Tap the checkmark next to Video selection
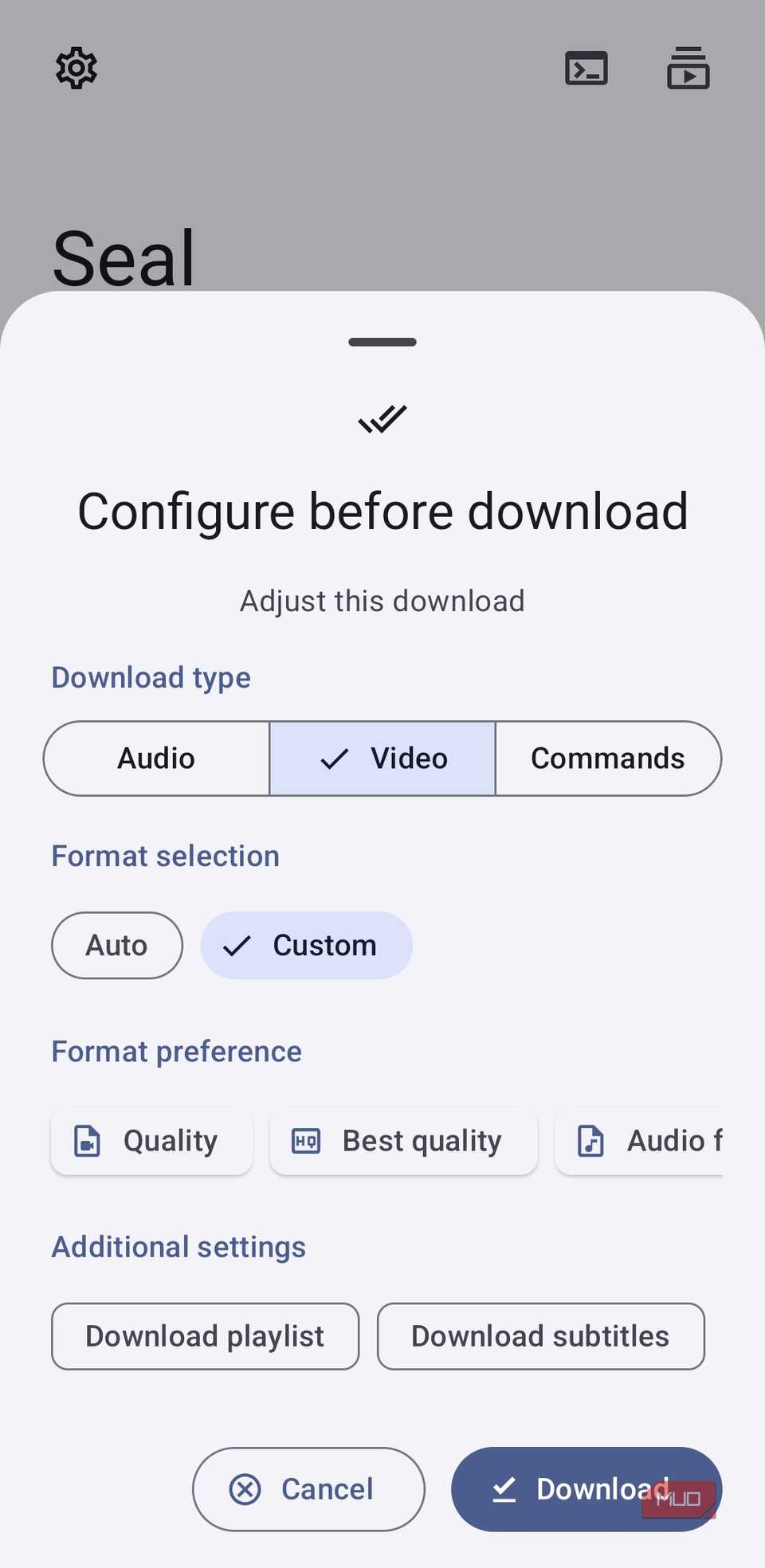Image resolution: width=765 pixels, height=1568 pixels. (334, 758)
